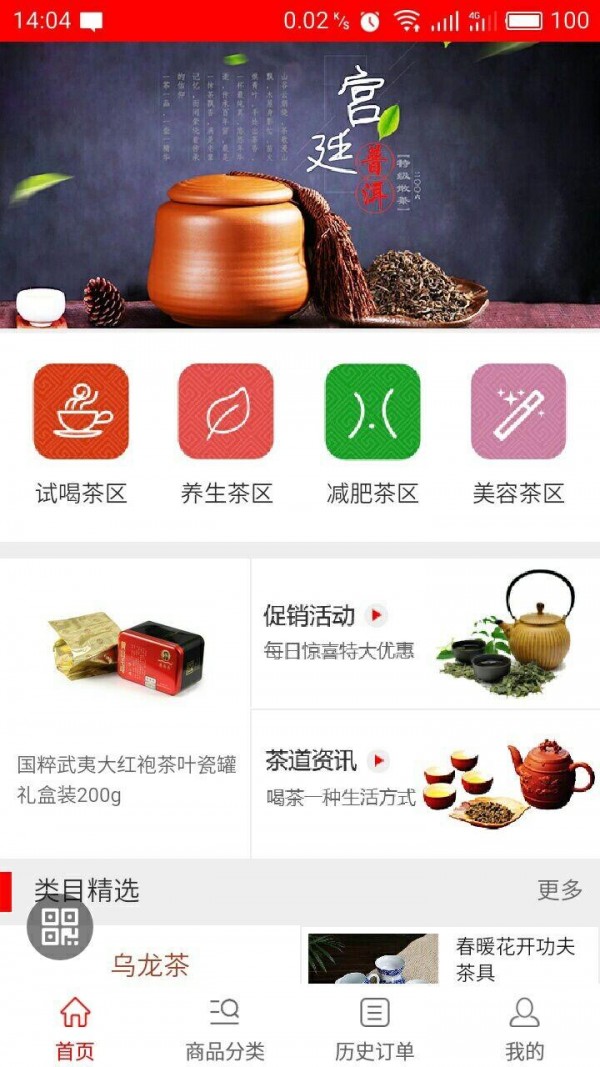
Task: View 春暖花开功夫茶具 tea set
Action: (450, 955)
